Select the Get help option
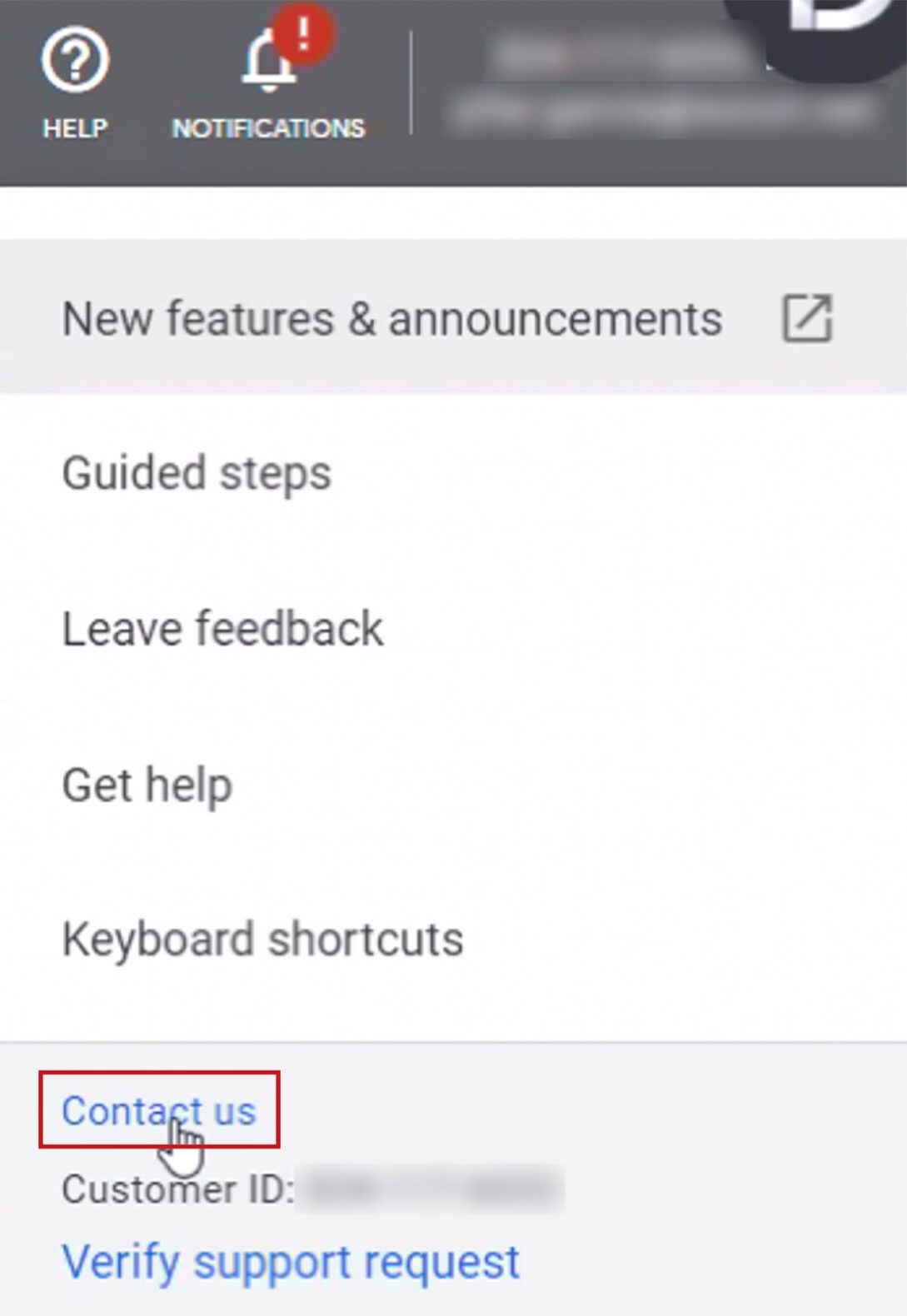907x1316 pixels. pos(147,785)
